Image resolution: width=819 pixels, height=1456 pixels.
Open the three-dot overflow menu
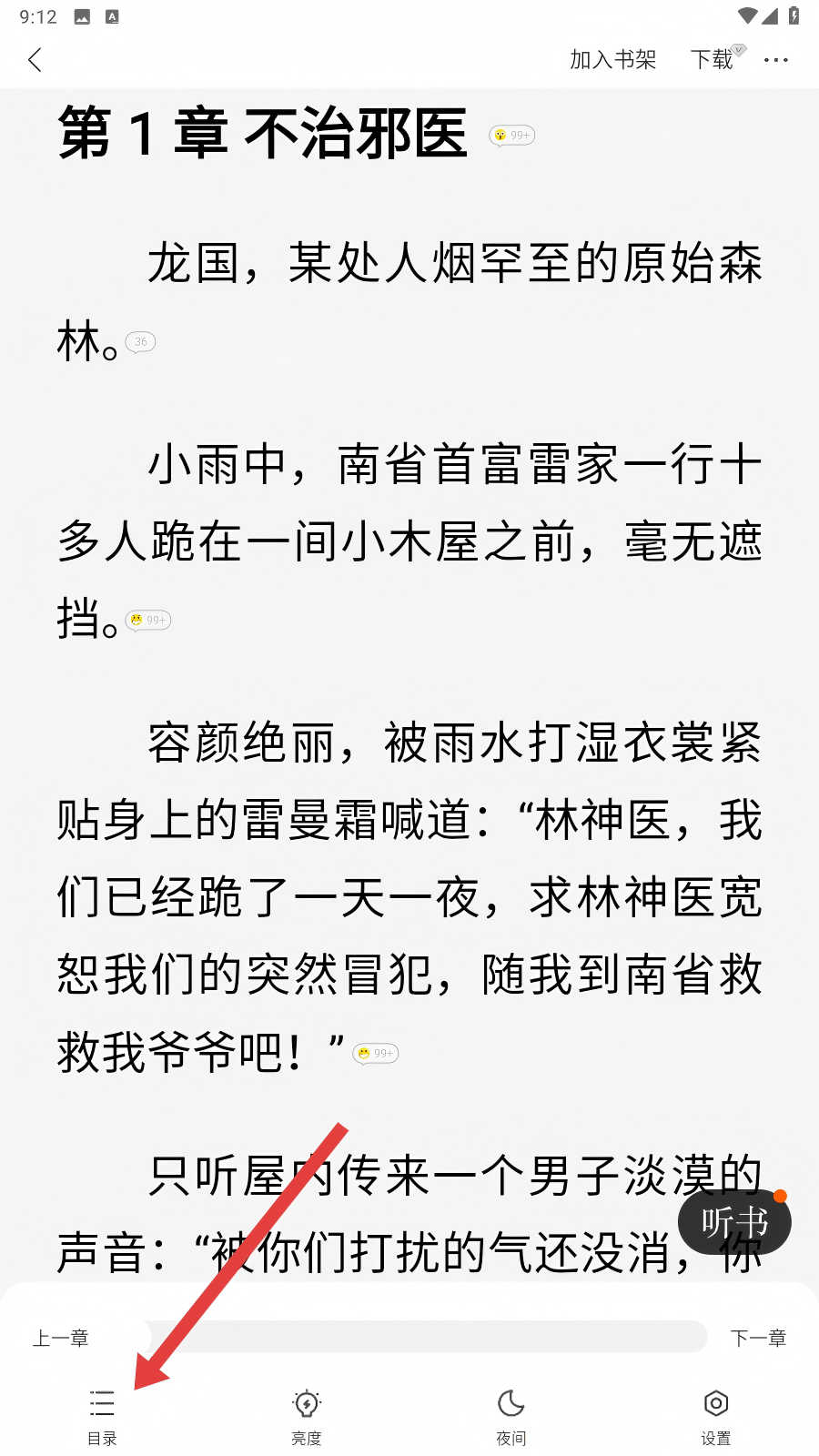click(776, 60)
